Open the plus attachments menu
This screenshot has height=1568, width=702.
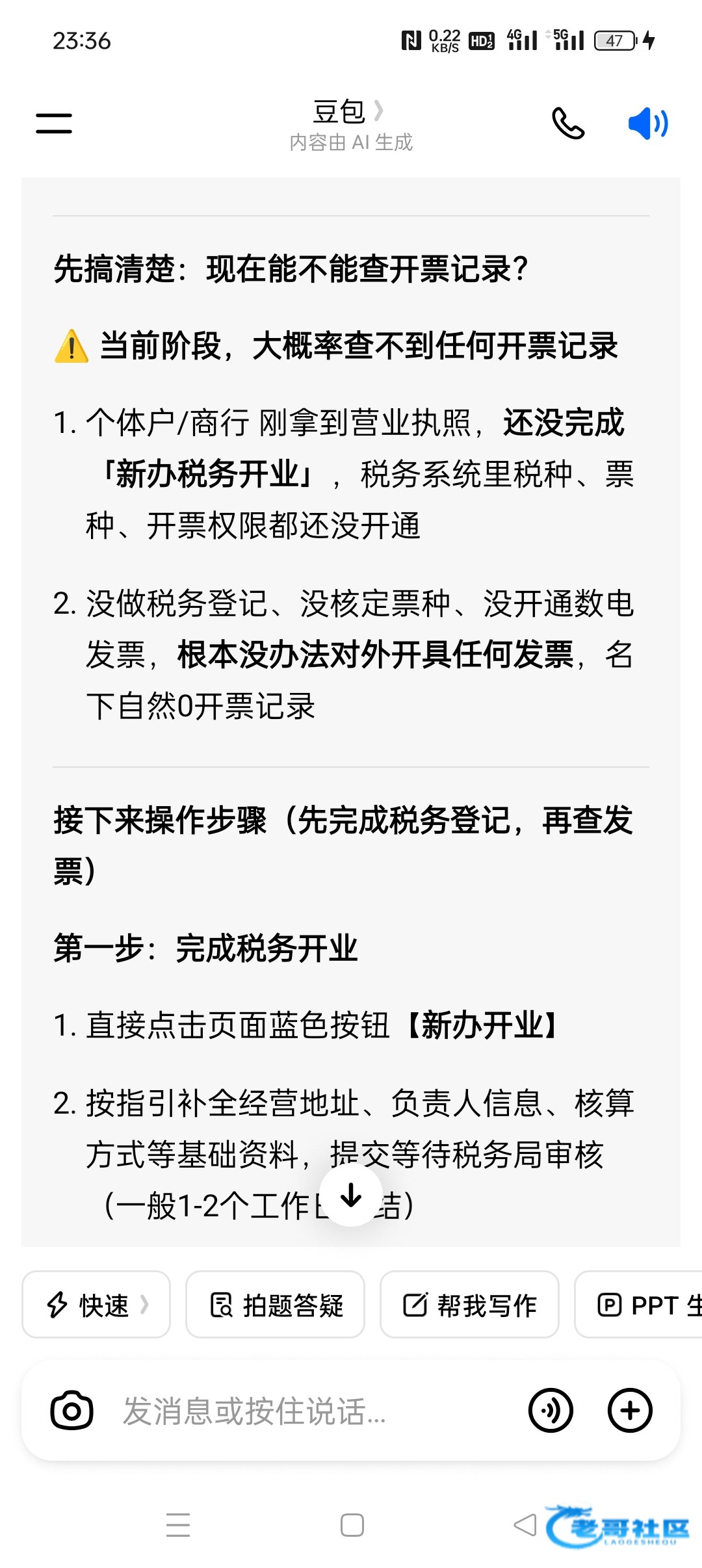click(x=630, y=1411)
